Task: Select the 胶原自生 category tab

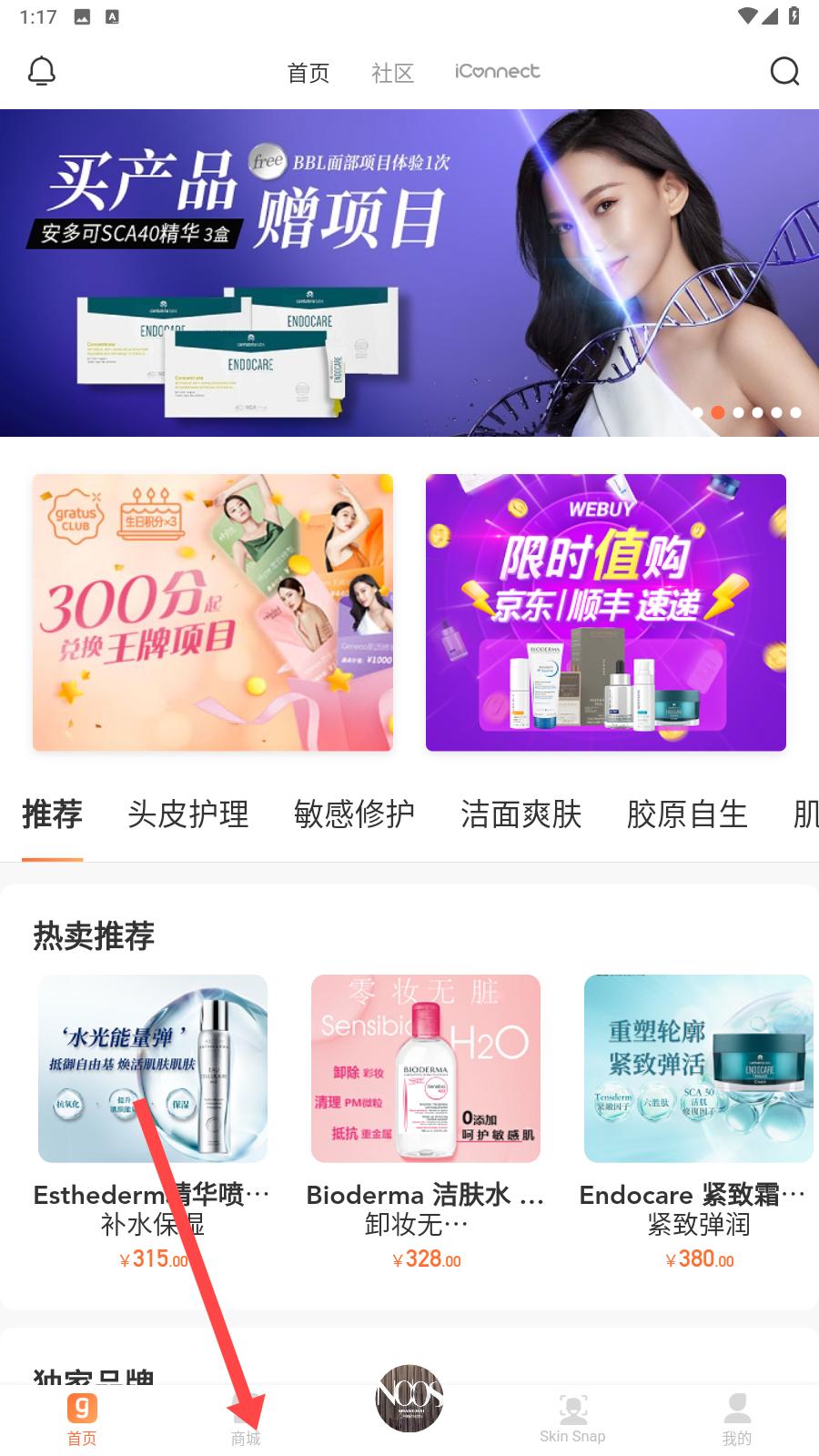Action: pyautogui.click(x=688, y=814)
